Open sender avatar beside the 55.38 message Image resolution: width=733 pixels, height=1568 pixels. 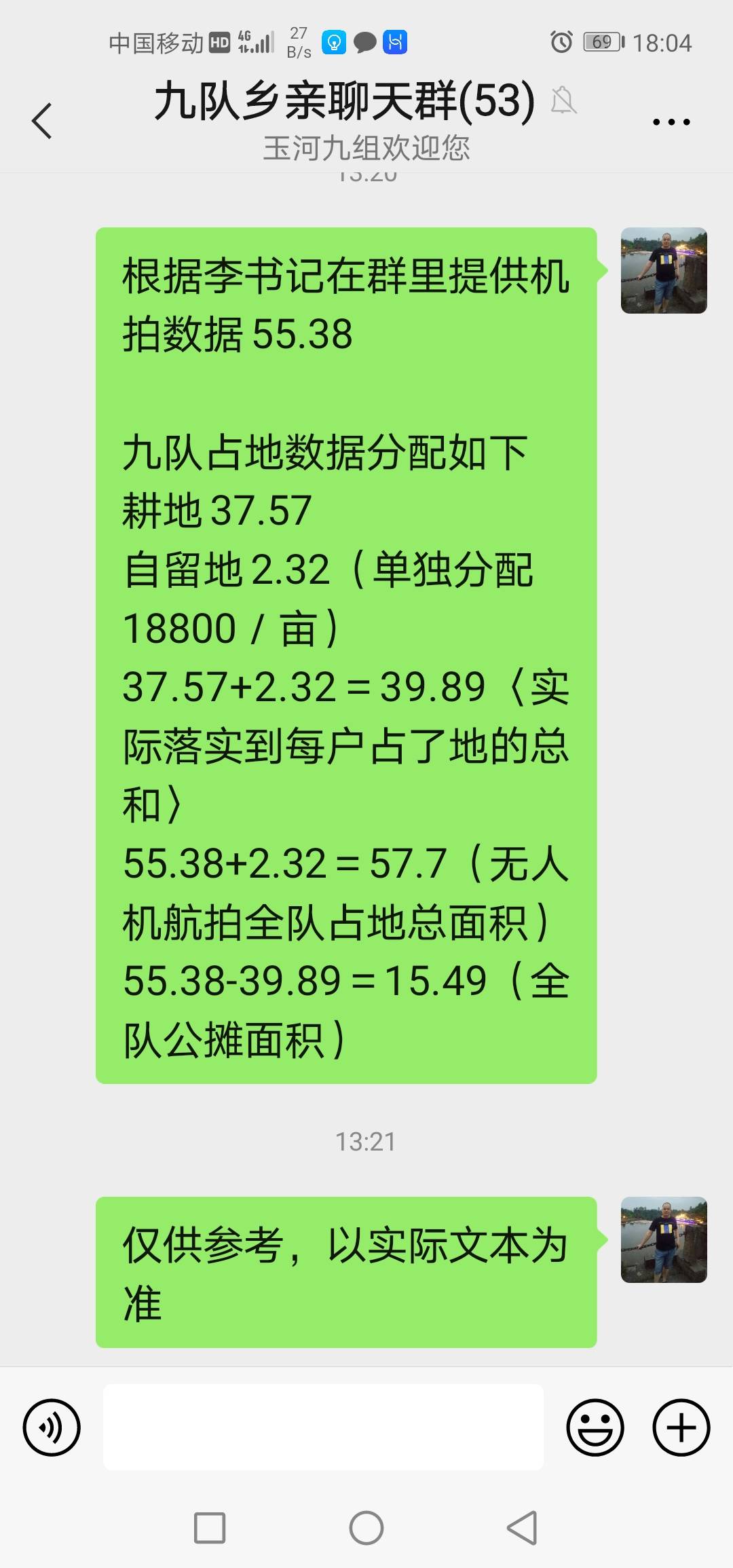click(x=664, y=270)
